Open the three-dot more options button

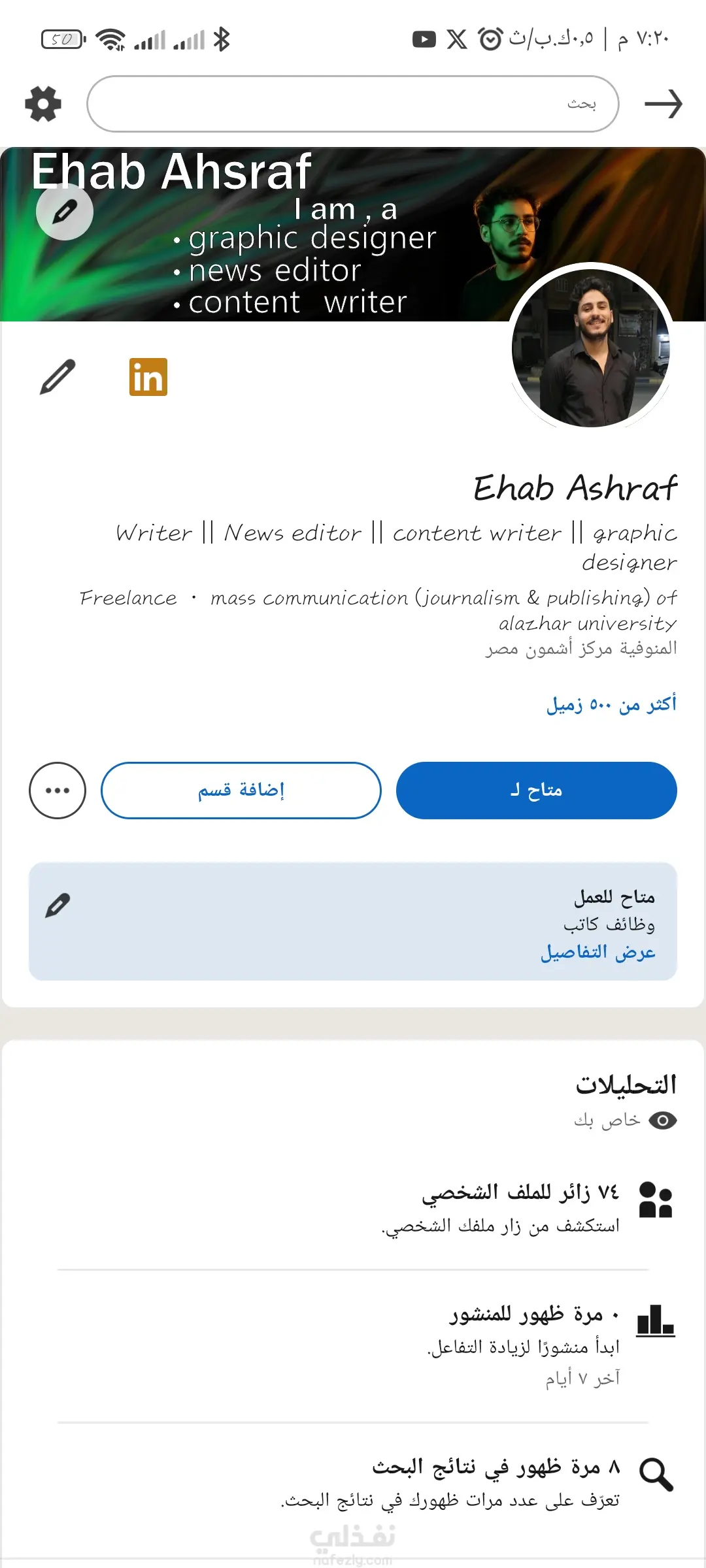click(x=58, y=791)
